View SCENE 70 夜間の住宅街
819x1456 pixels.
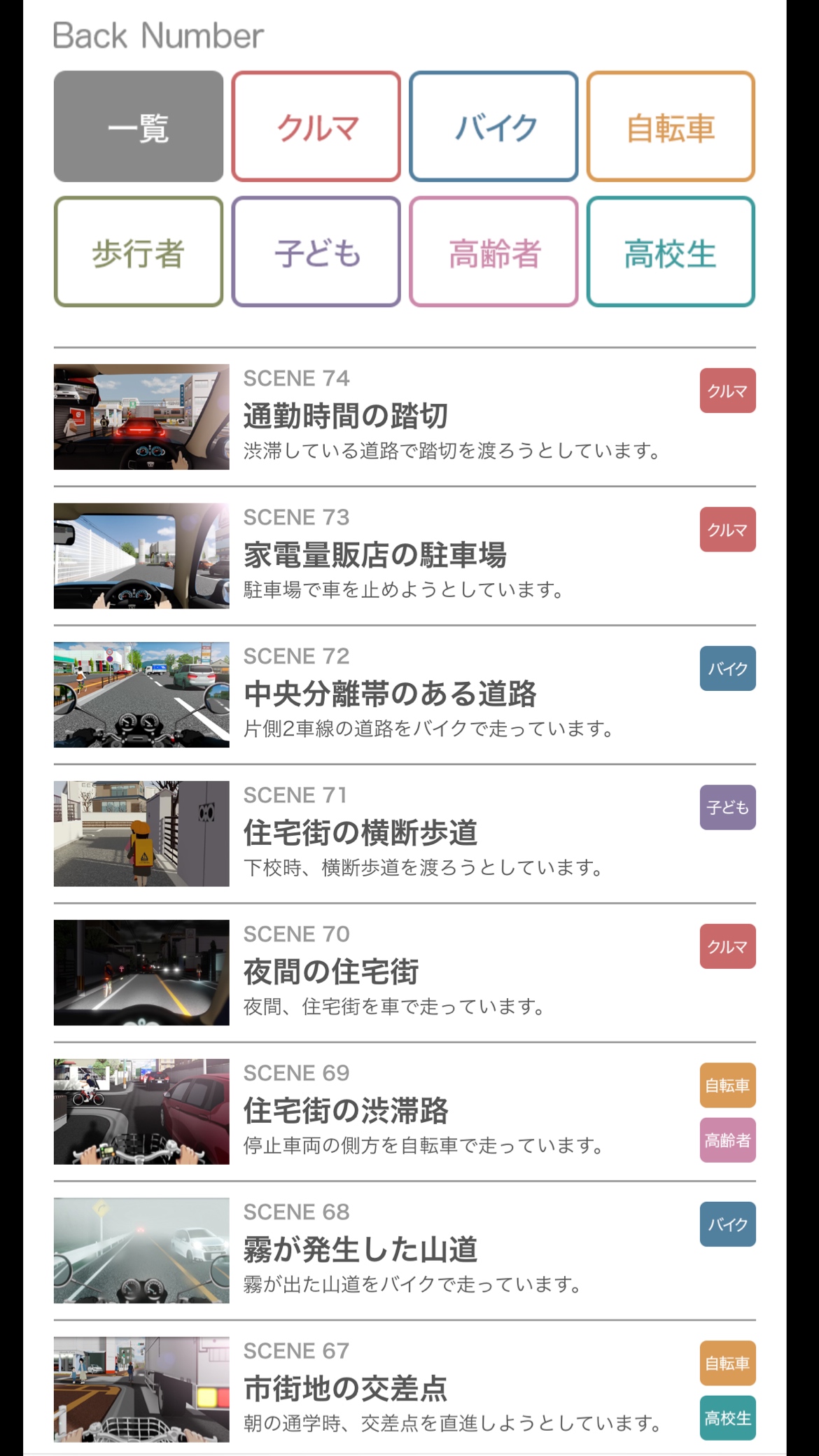click(x=331, y=972)
